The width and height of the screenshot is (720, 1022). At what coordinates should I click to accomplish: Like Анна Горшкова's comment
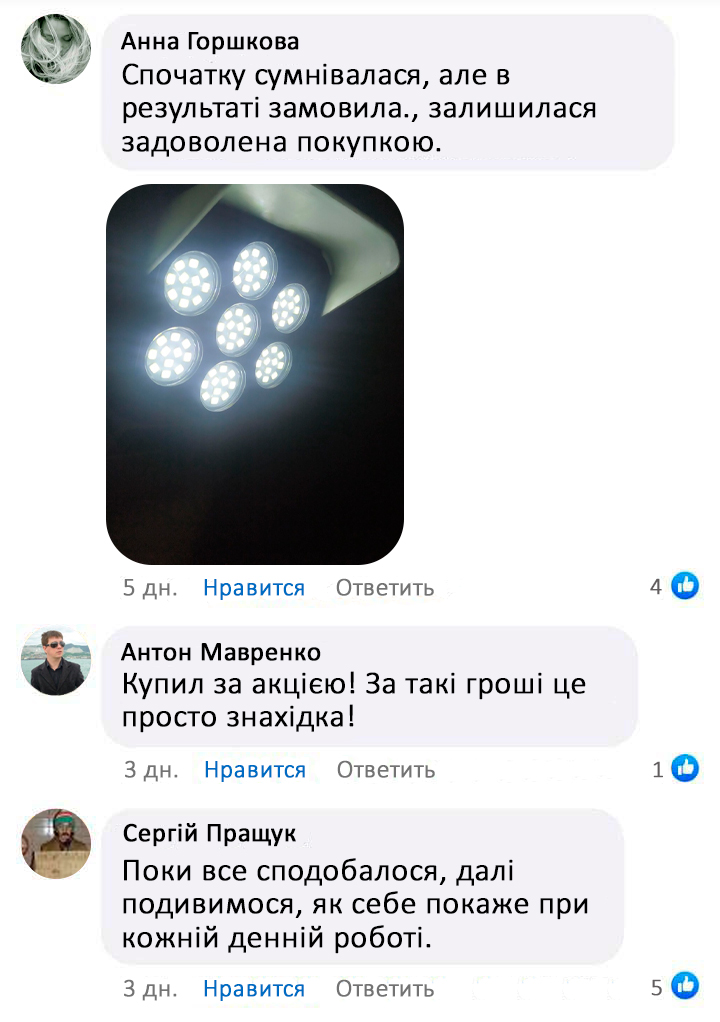coord(253,588)
